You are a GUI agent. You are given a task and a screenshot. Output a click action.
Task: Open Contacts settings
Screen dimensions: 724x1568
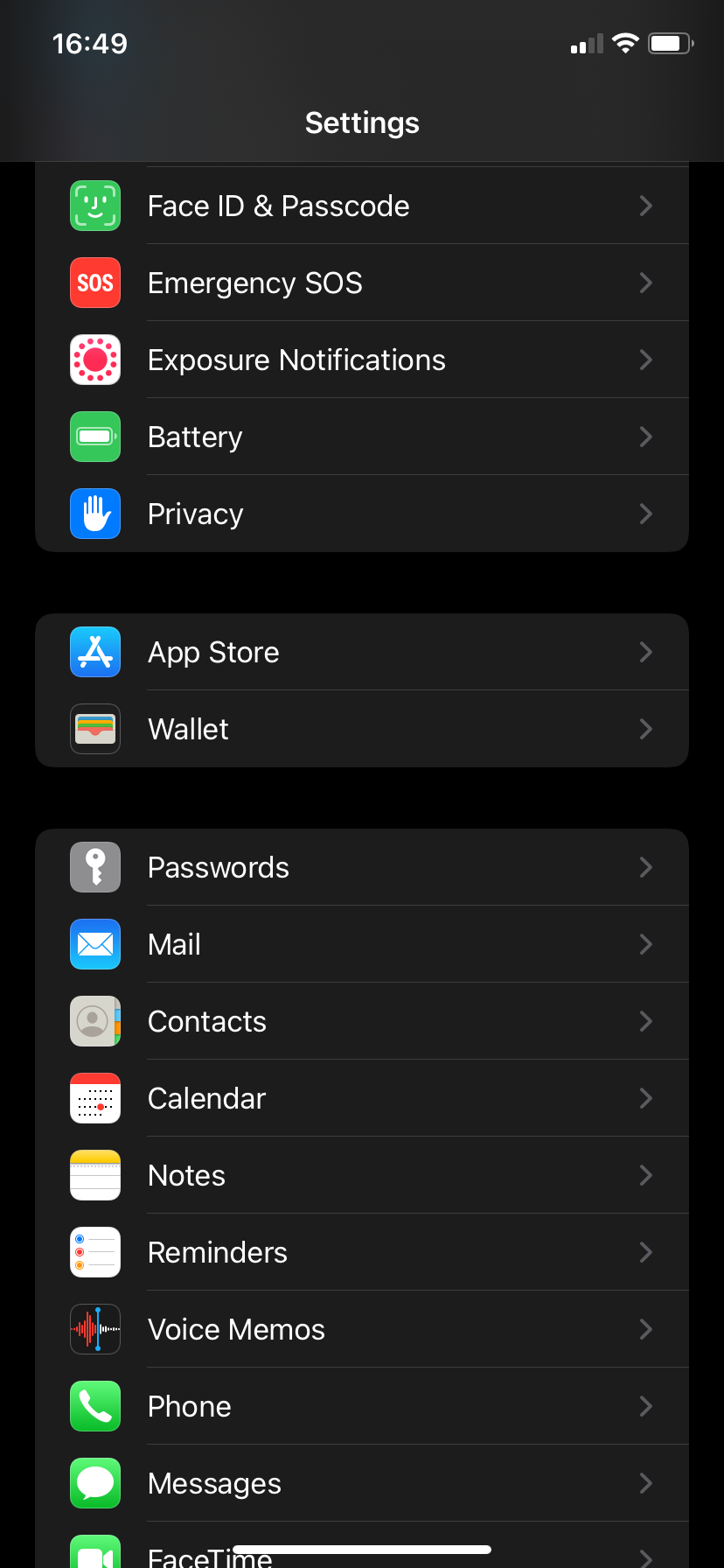click(362, 1020)
